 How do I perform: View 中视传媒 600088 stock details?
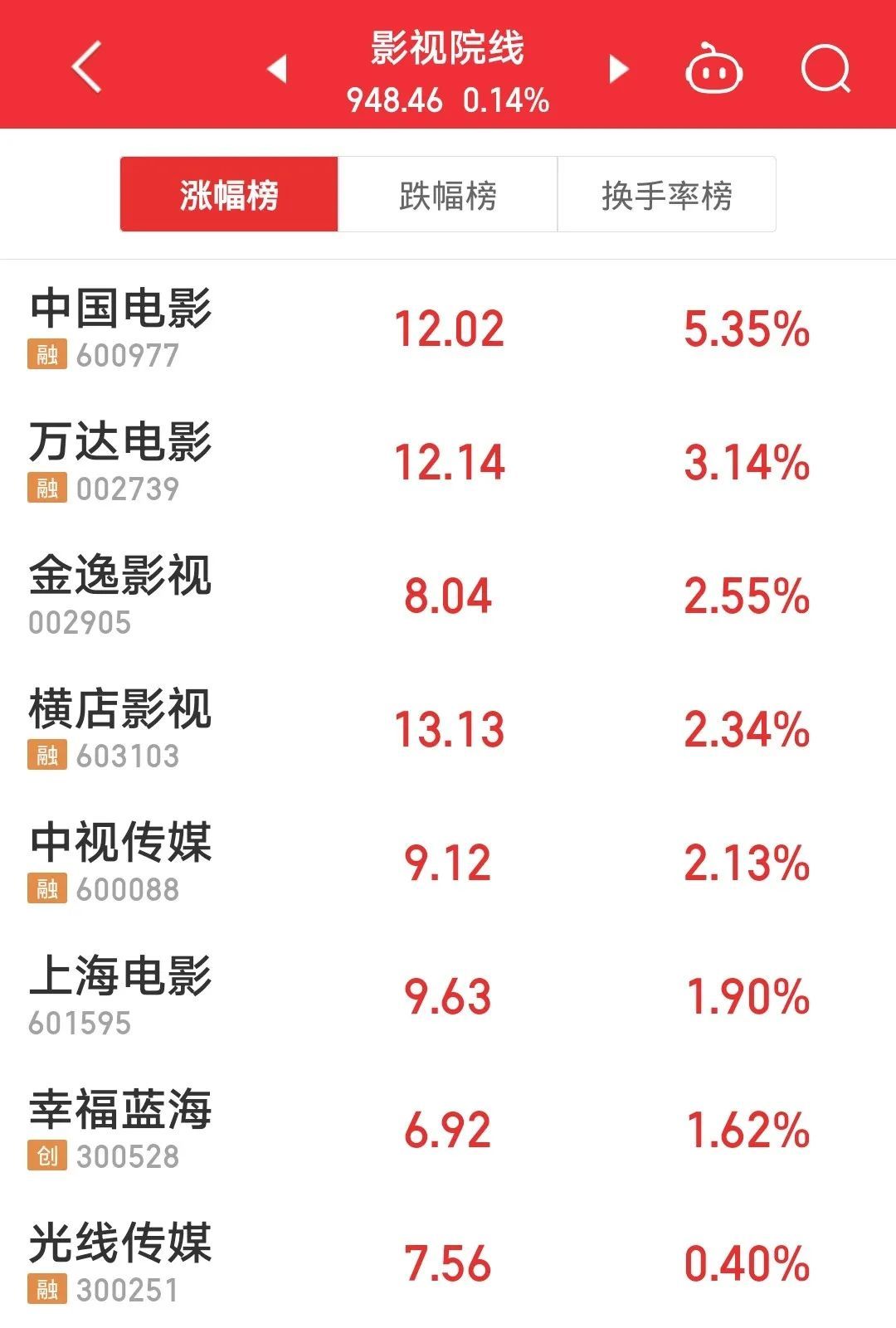tap(448, 863)
